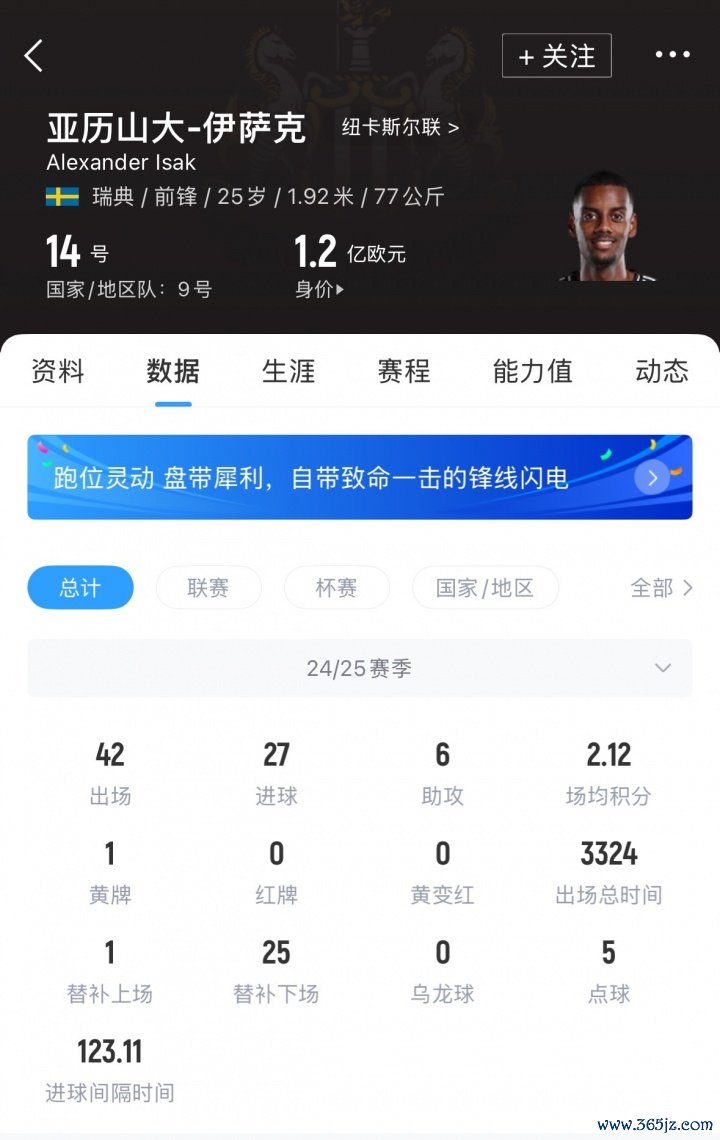The width and height of the screenshot is (720, 1140).
Task: Switch to the 资料 tab
Action: [58, 371]
